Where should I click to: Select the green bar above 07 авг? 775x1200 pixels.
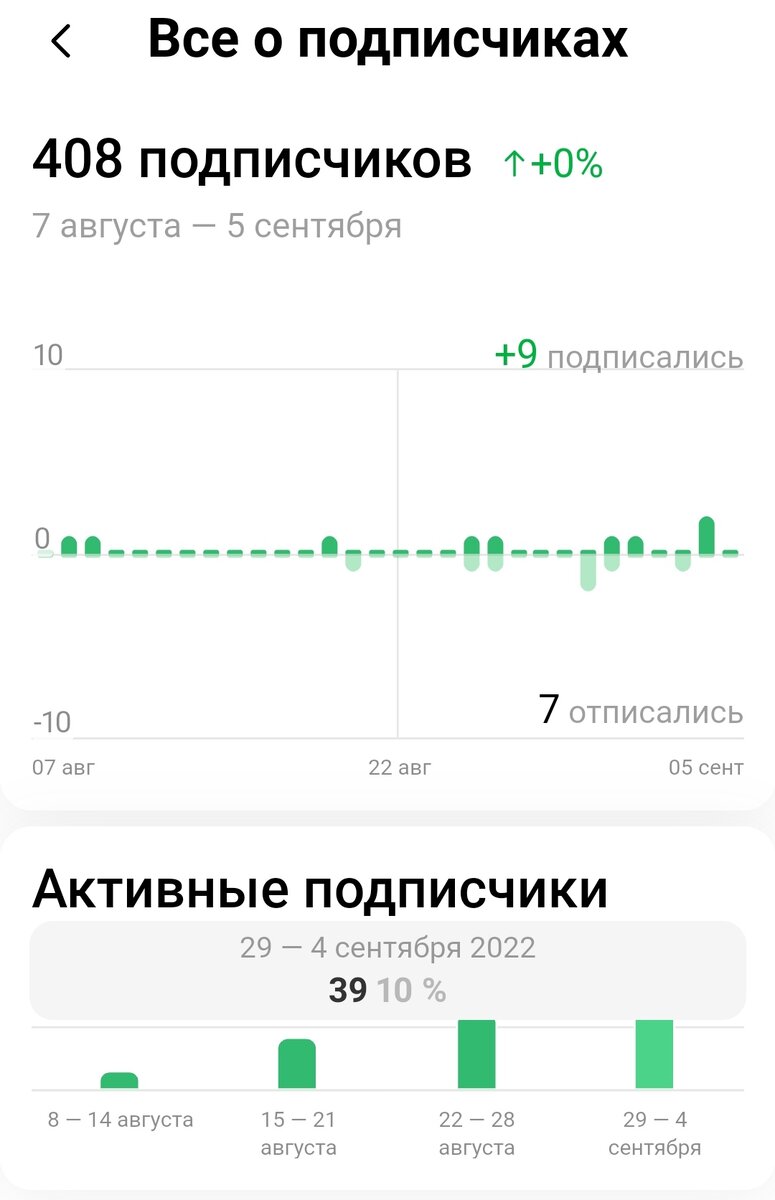(x=68, y=543)
